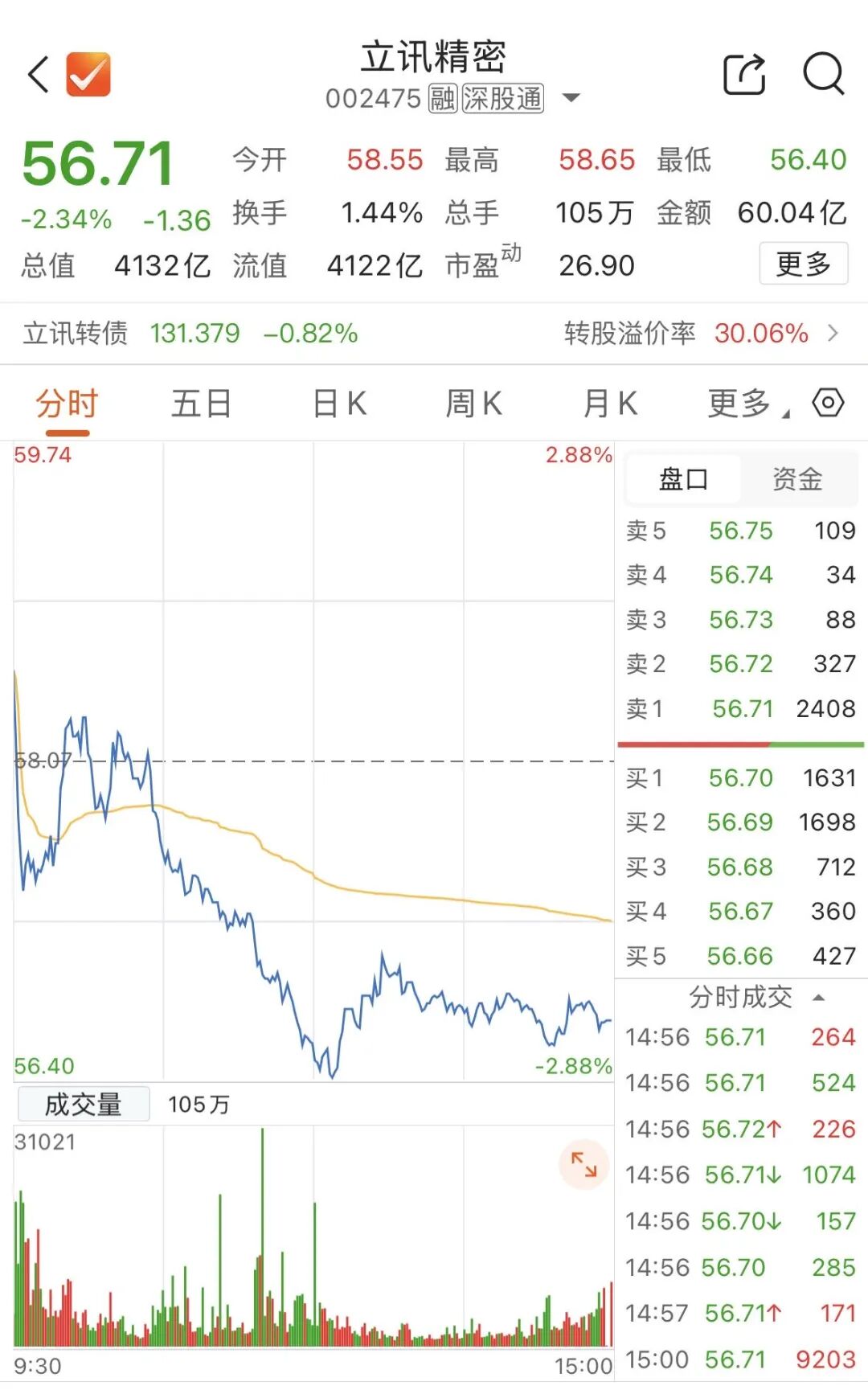The height and width of the screenshot is (1390, 868).
Task: Select the 分时 chart tab
Action: tap(66, 404)
